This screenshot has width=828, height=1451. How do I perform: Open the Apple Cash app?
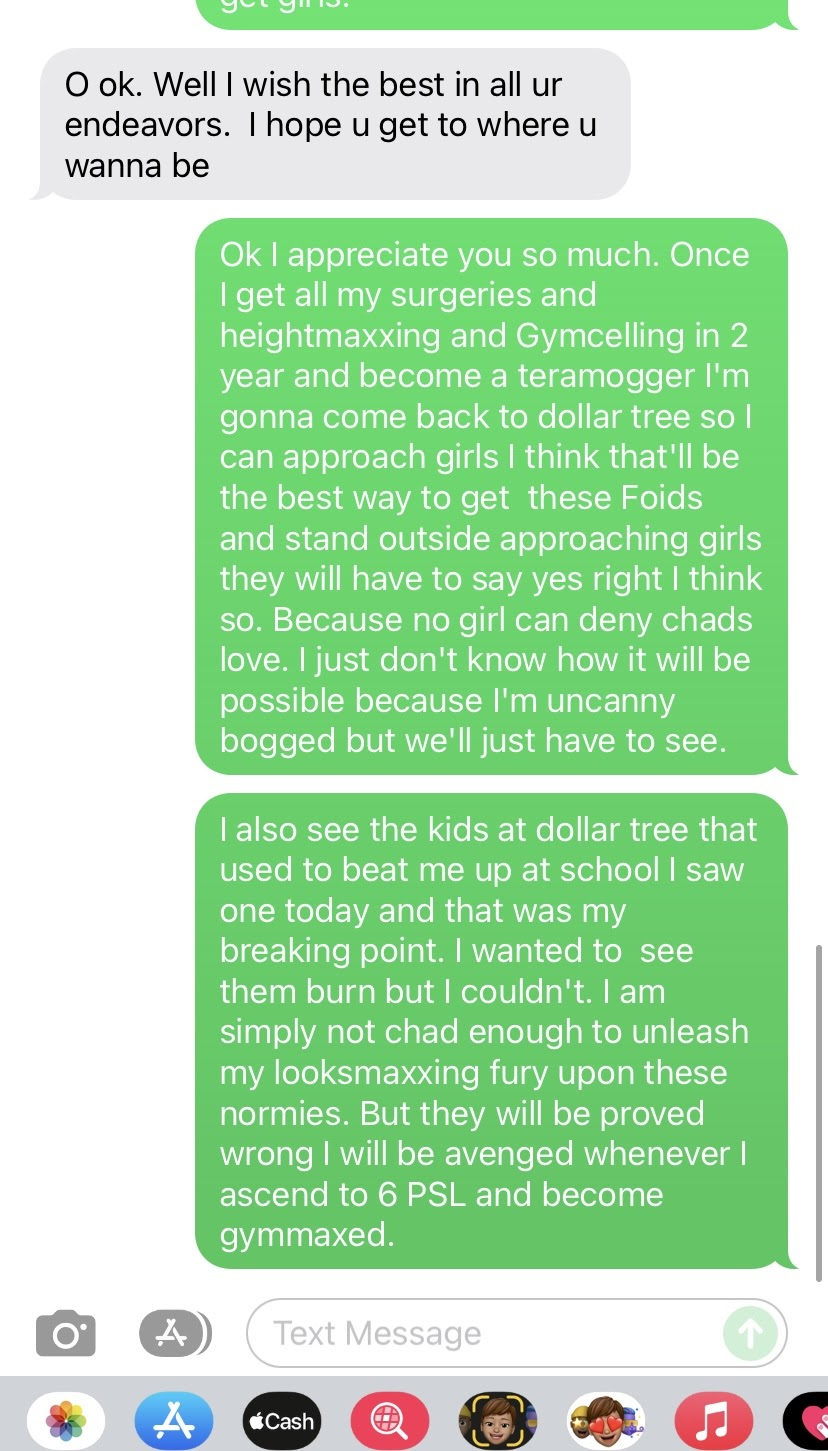(282, 1419)
